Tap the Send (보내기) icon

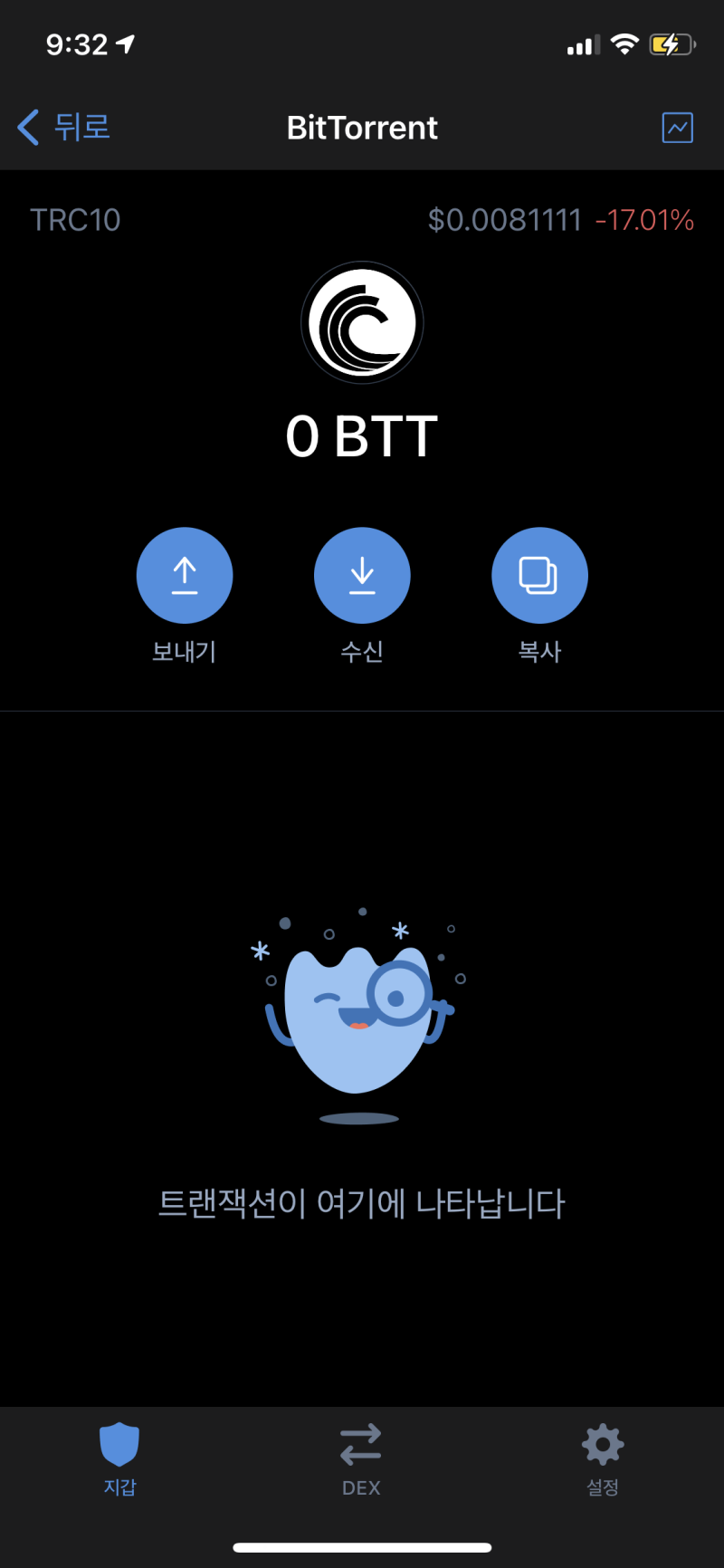185,575
